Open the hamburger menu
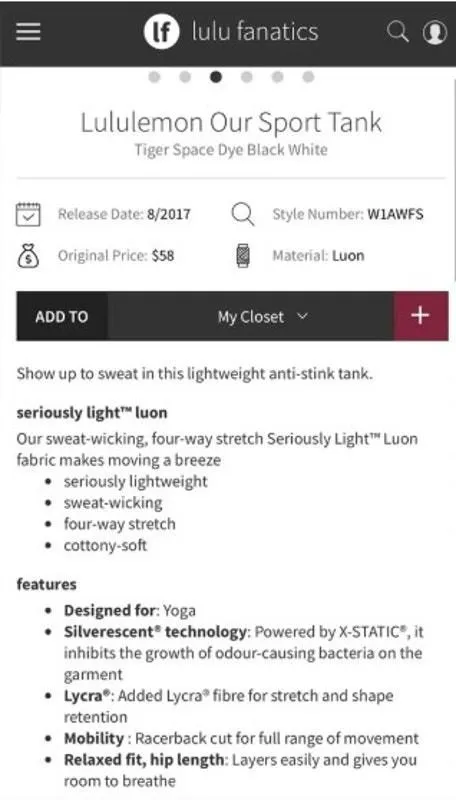456x800 pixels. click(x=28, y=32)
